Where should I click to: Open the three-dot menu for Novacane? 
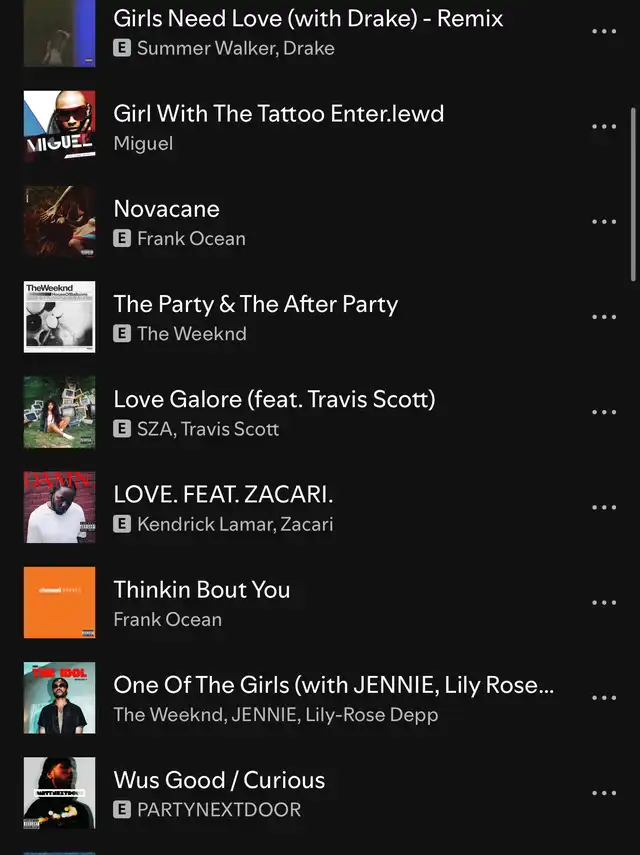click(604, 222)
